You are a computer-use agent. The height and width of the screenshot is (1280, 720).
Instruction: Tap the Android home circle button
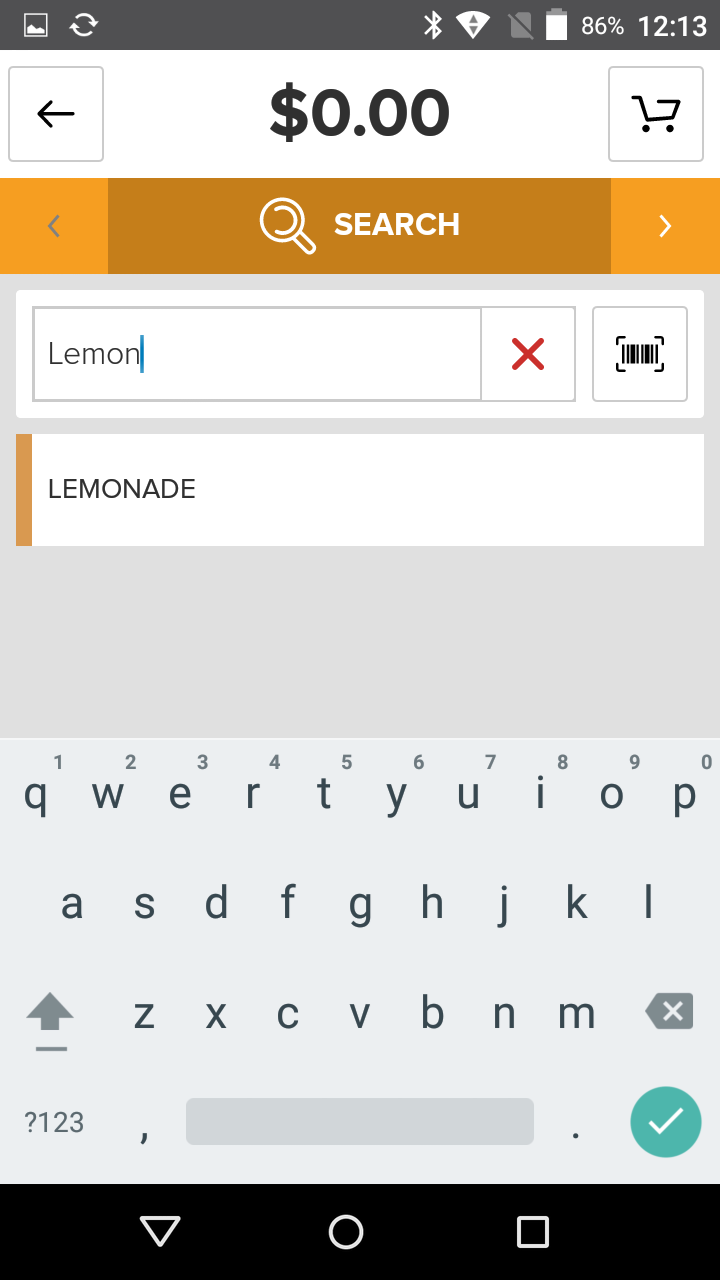coord(345,1232)
